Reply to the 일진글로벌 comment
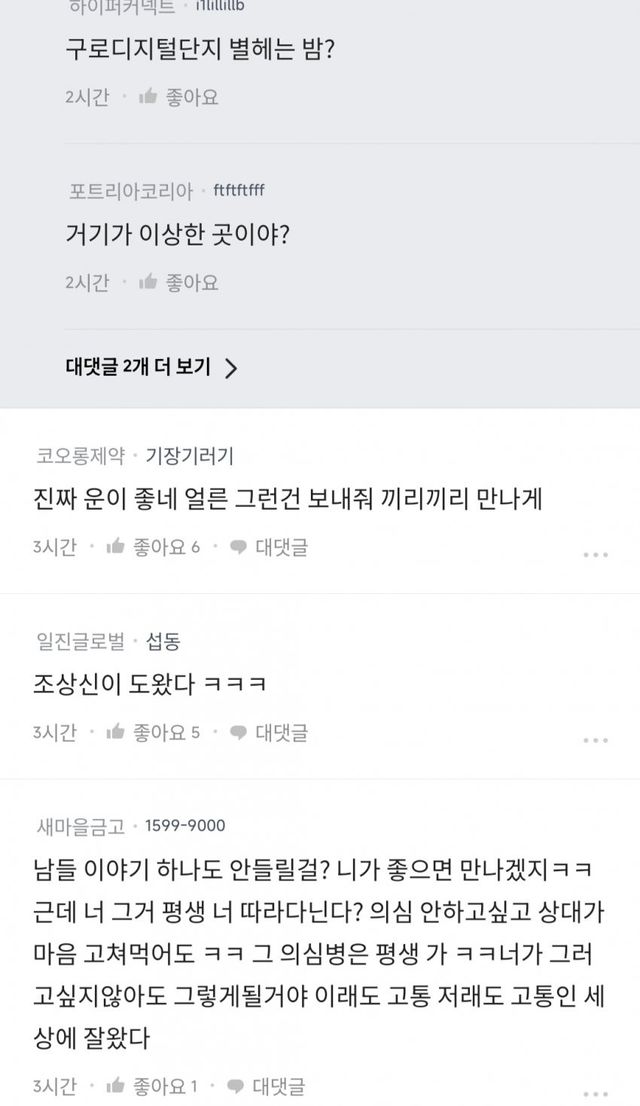 pyautogui.click(x=269, y=733)
